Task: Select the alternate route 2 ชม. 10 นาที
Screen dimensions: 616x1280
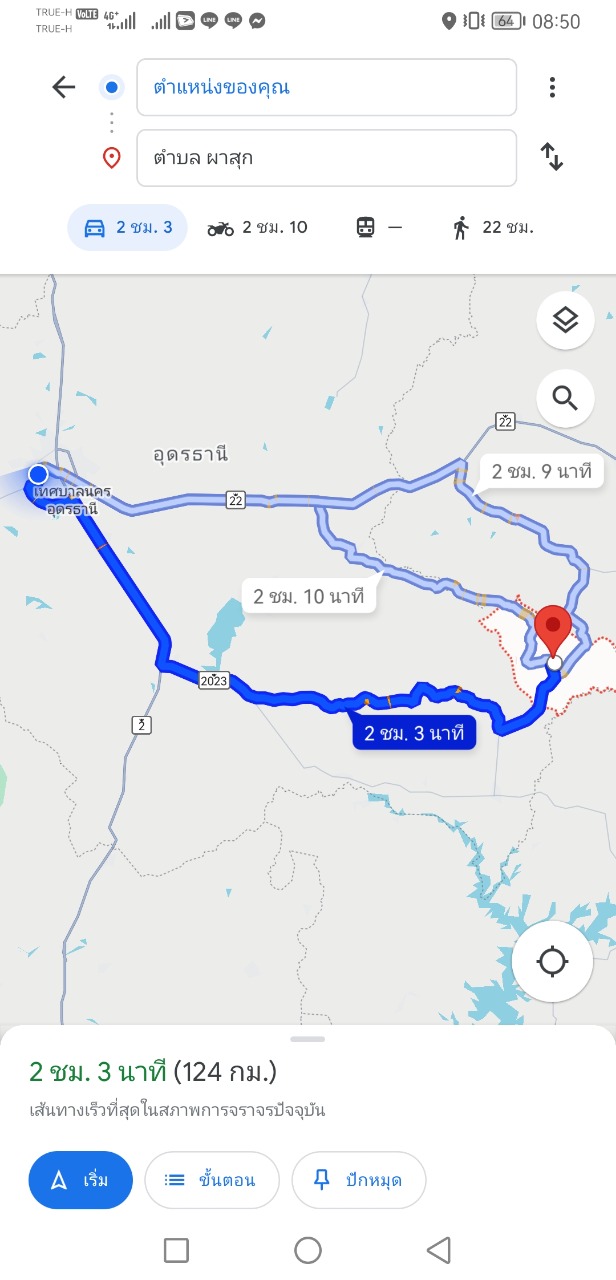Action: coord(308,597)
